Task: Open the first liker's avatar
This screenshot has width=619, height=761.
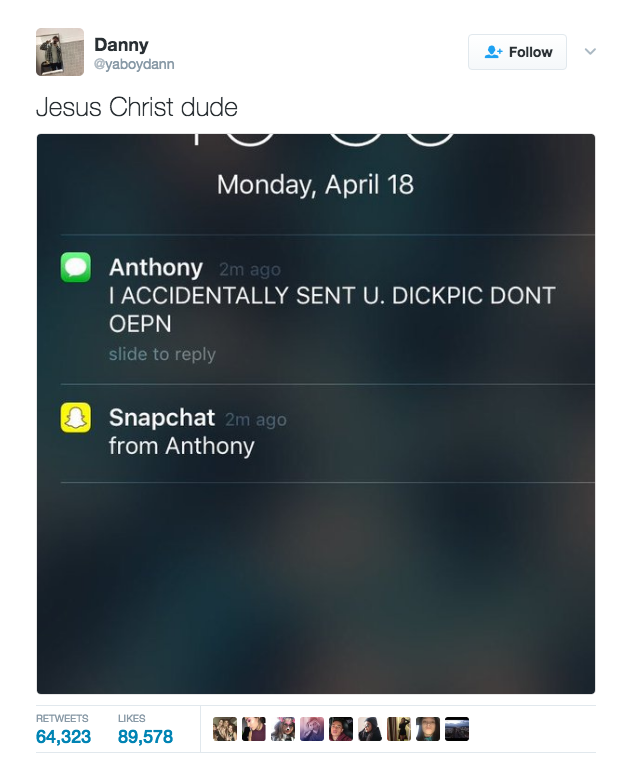Action: pos(225,730)
